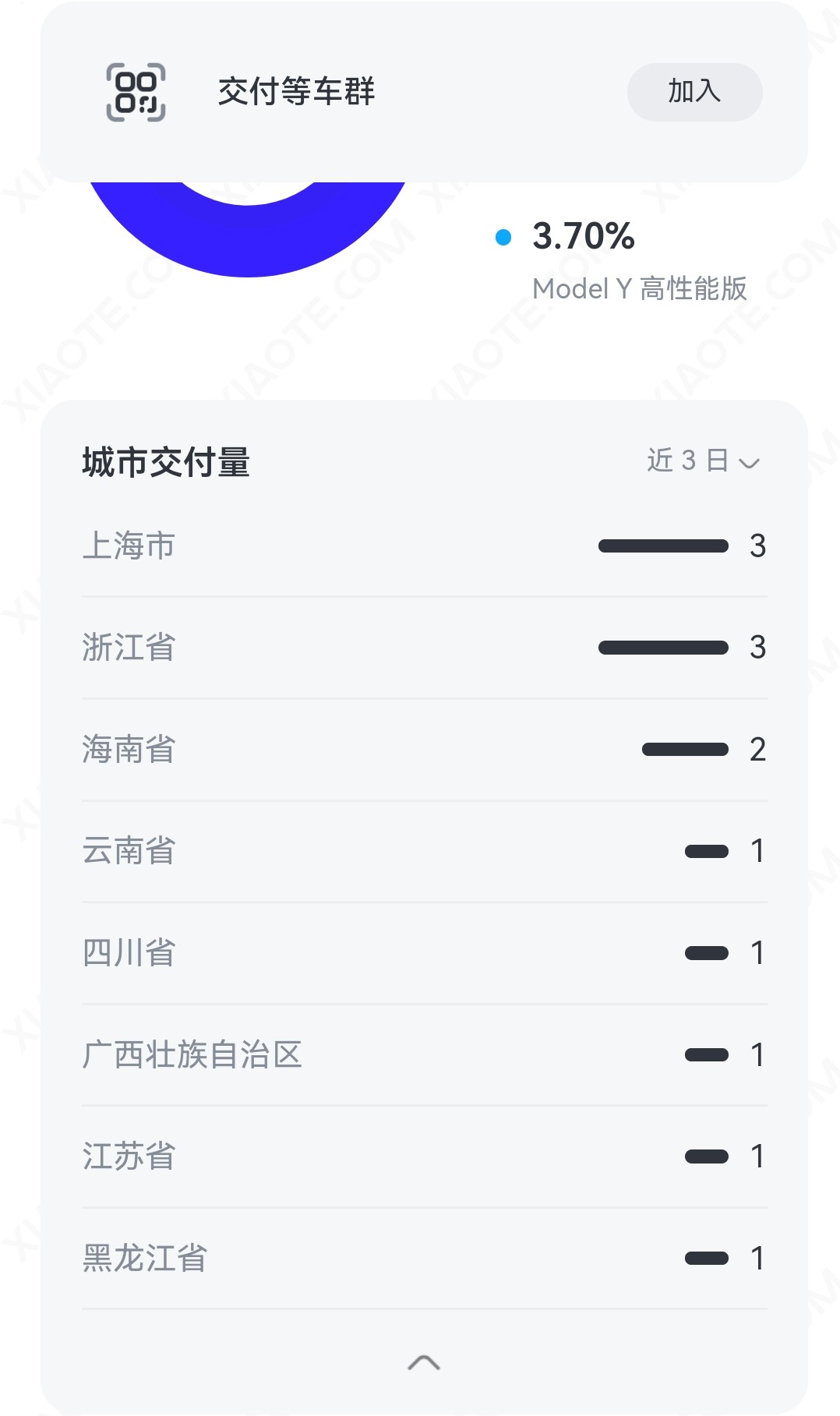
Task: Expand the chevron arrow next to 近3日
Action: coord(750,464)
